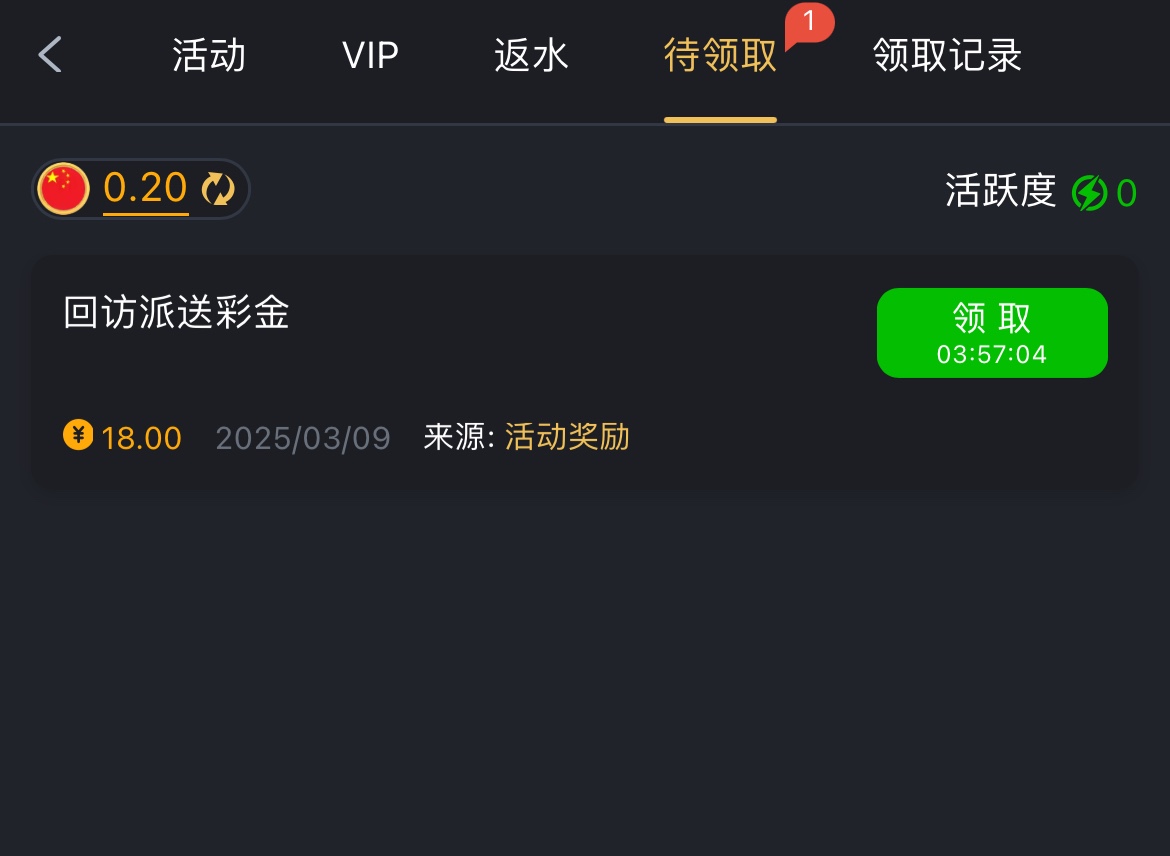
Task: Tap the 0.20 balance amount
Action: pos(146,188)
